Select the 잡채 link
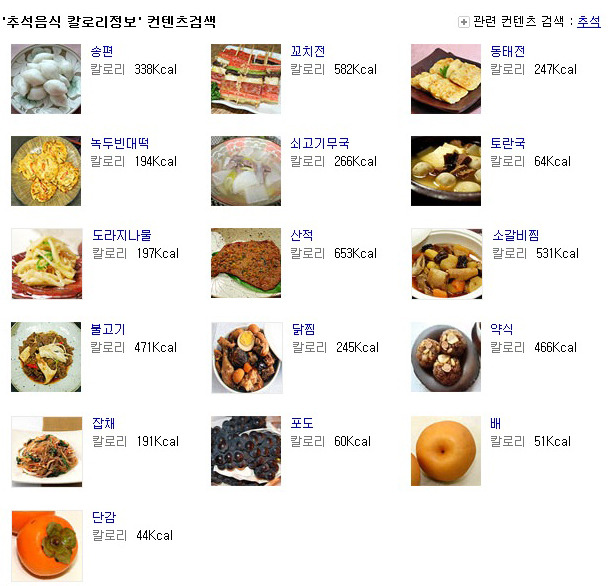This screenshot has width=614, height=586. (102, 423)
